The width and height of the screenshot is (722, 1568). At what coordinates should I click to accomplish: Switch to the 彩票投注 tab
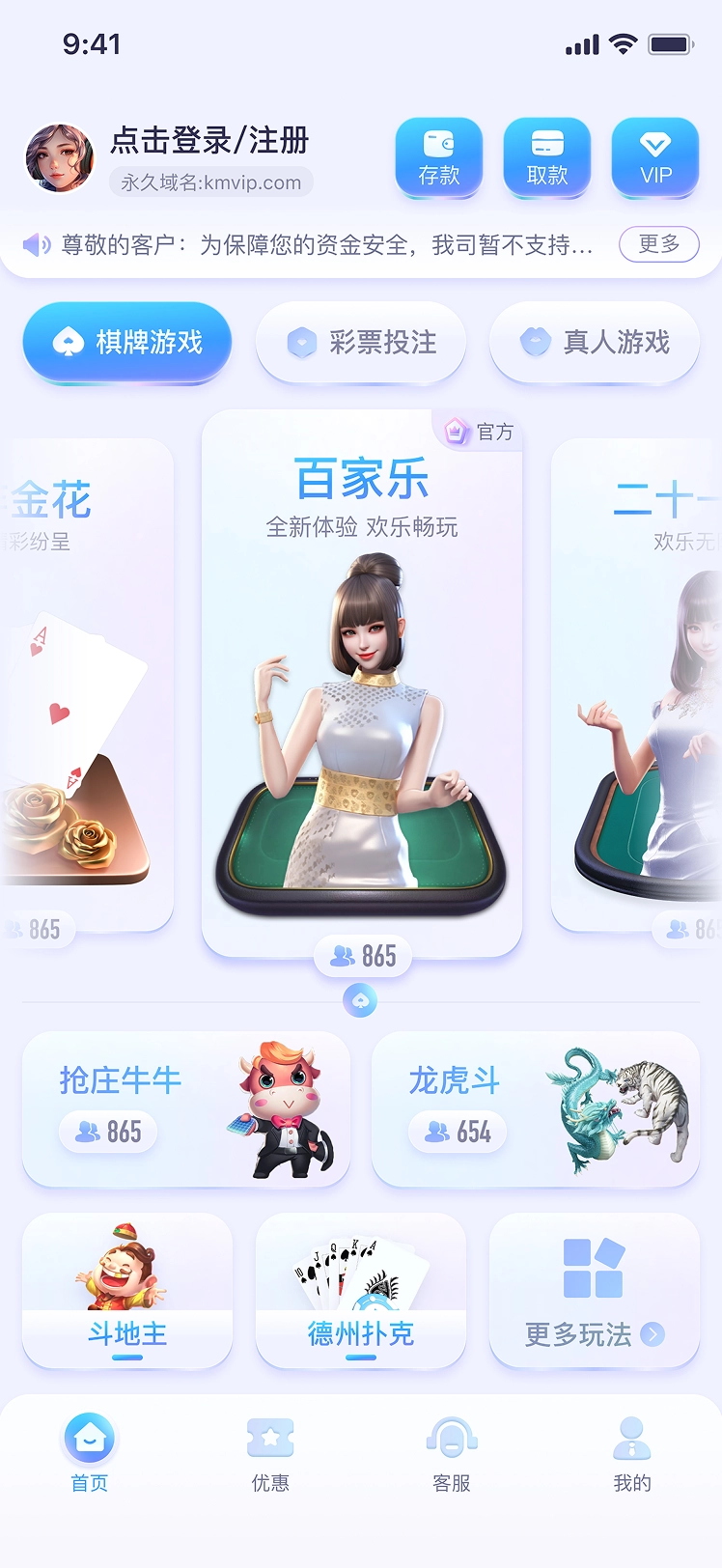click(361, 342)
